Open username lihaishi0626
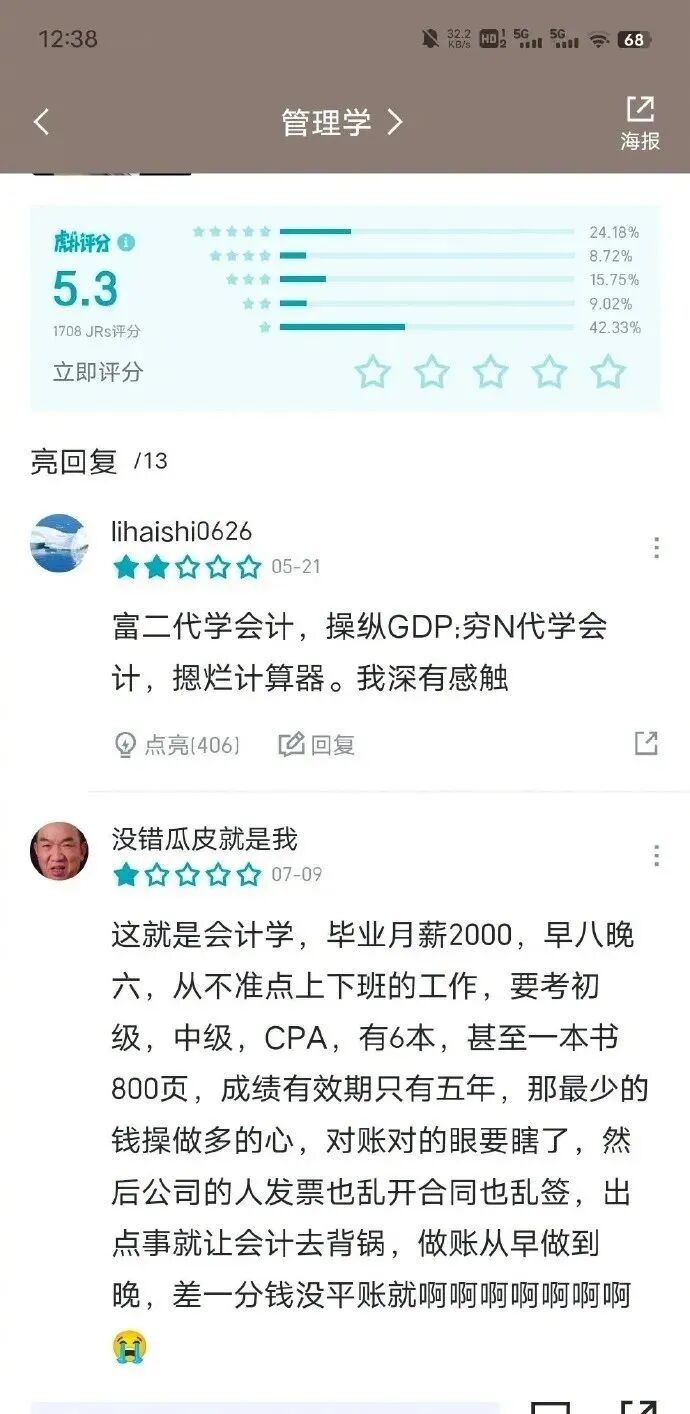The width and height of the screenshot is (690, 1414). tap(182, 531)
